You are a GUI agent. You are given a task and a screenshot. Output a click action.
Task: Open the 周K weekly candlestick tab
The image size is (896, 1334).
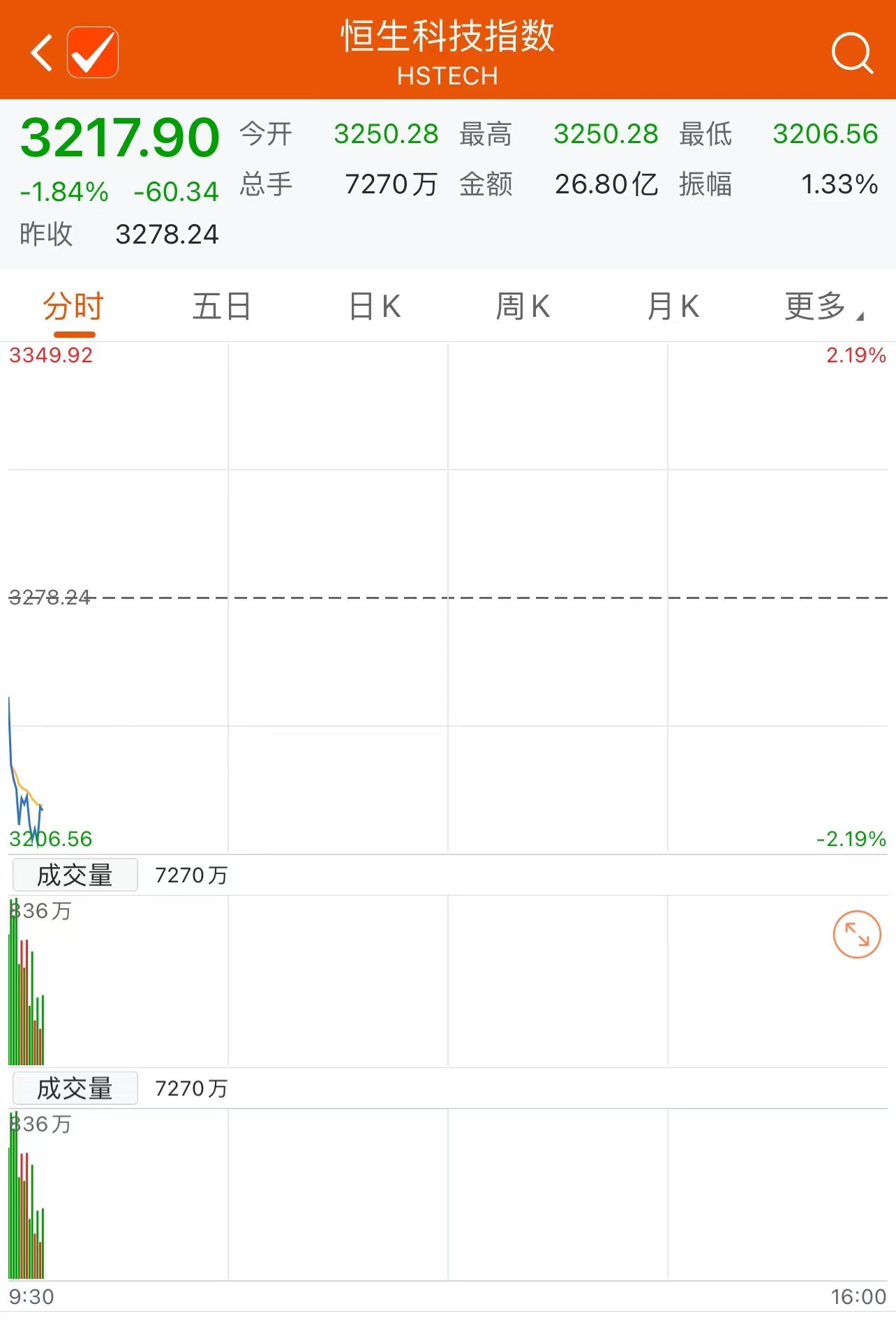click(x=523, y=306)
